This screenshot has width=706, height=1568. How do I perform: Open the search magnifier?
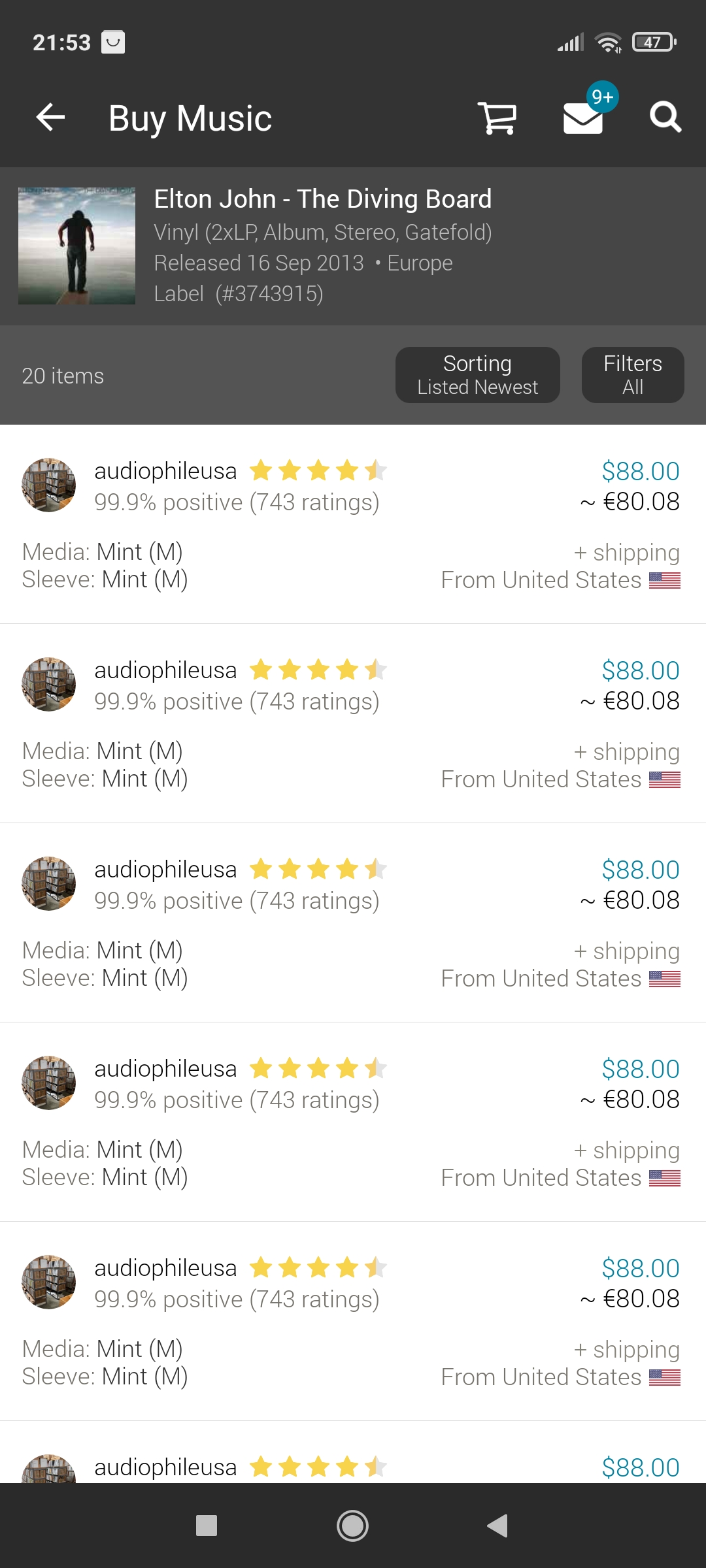tap(665, 118)
